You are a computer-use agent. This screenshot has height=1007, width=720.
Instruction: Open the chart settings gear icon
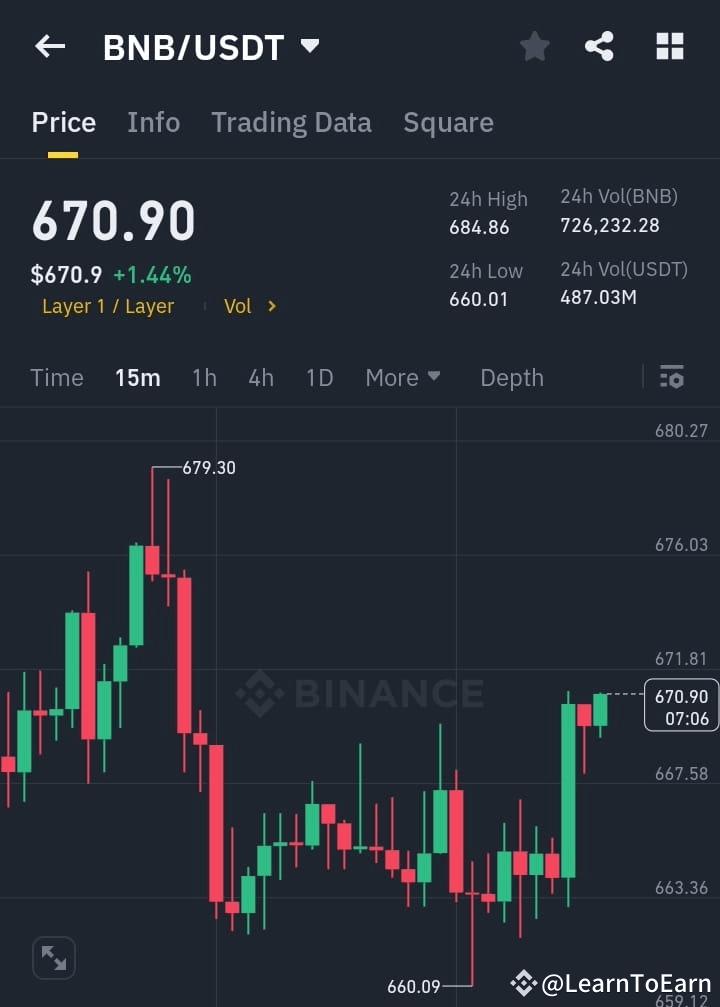coord(671,377)
